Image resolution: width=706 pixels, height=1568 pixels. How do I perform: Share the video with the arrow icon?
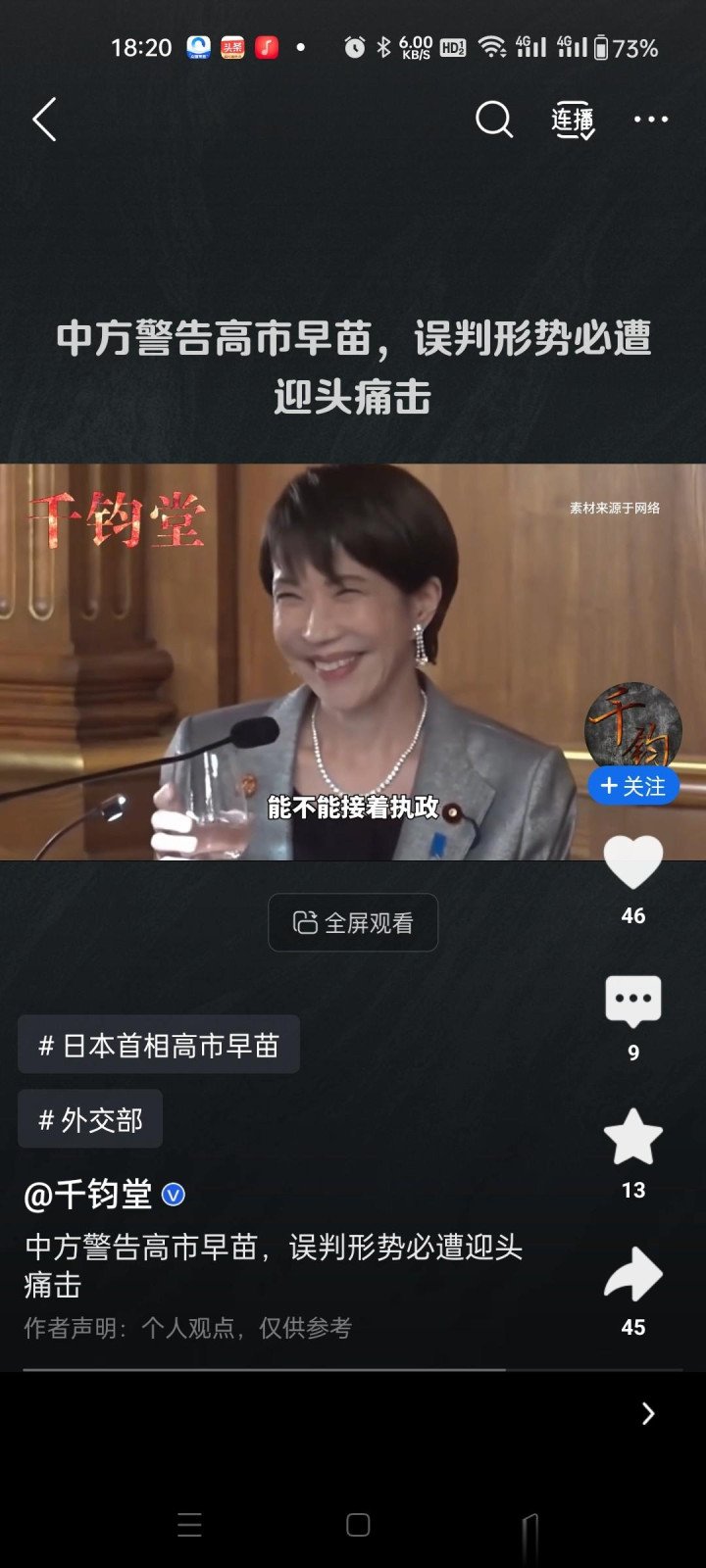pyautogui.click(x=633, y=1274)
